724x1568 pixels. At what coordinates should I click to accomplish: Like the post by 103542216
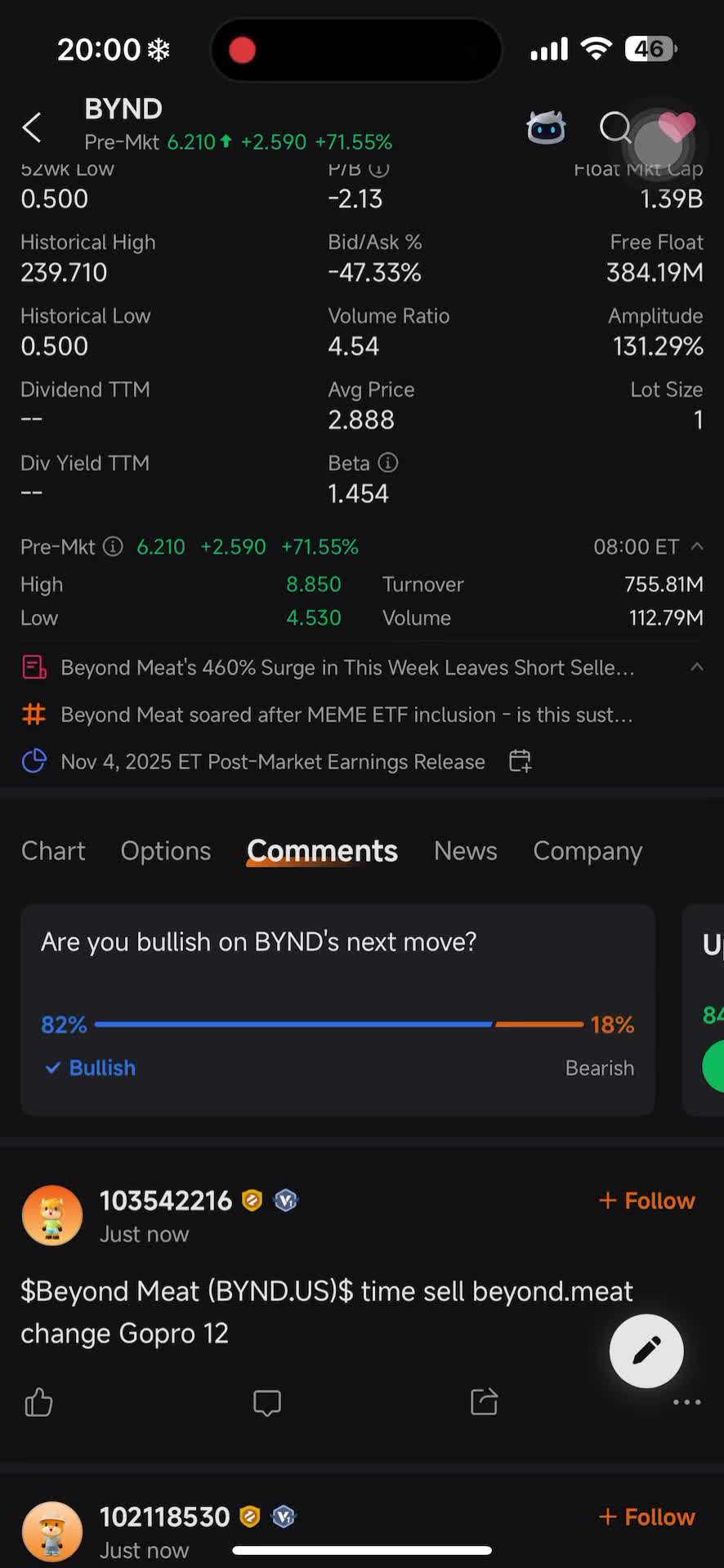38,1402
